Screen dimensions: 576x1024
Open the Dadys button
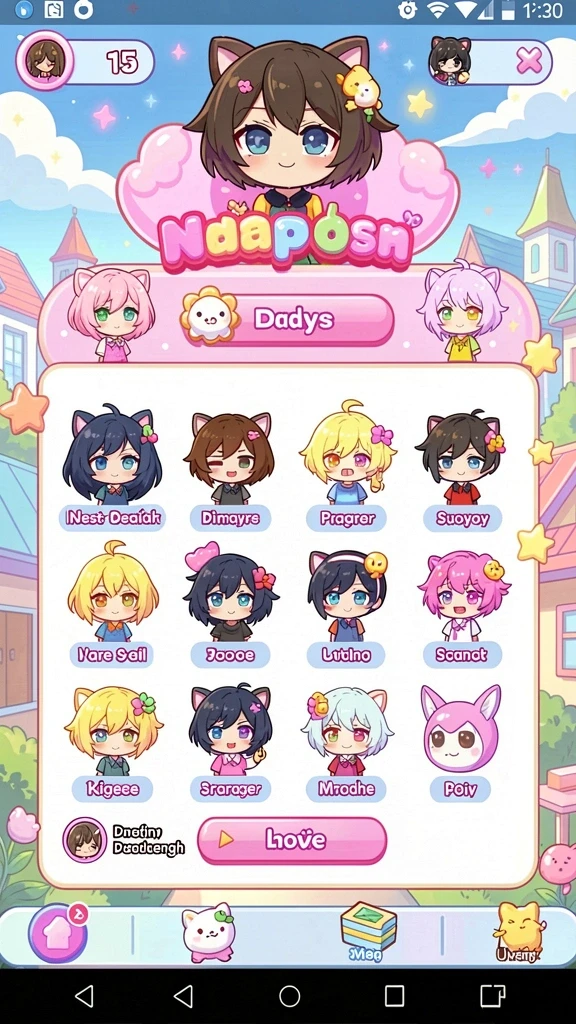pyautogui.click(x=287, y=319)
